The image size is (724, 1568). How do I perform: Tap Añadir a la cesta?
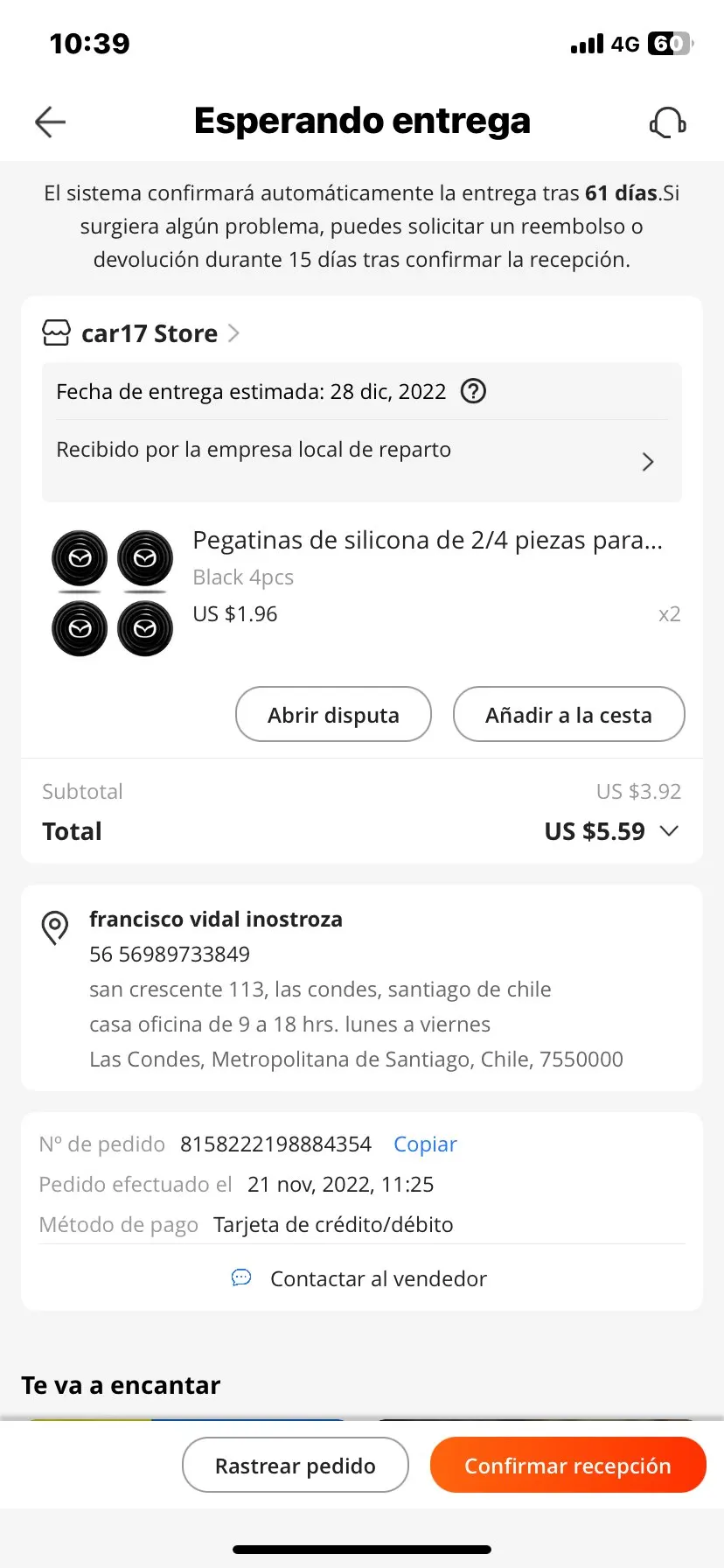568,715
